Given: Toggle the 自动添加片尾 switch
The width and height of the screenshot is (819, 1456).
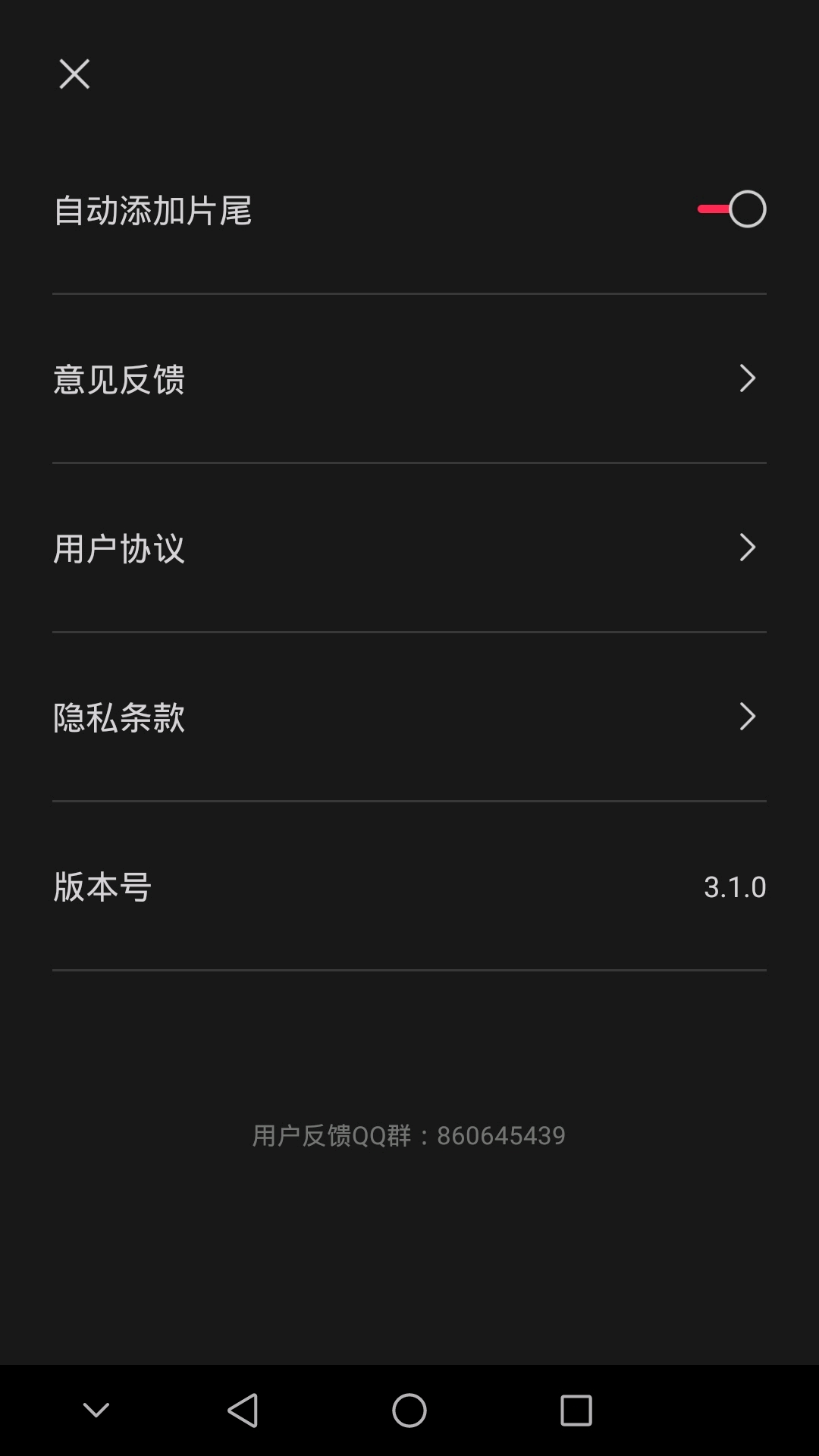Looking at the screenshot, I should (732, 209).
